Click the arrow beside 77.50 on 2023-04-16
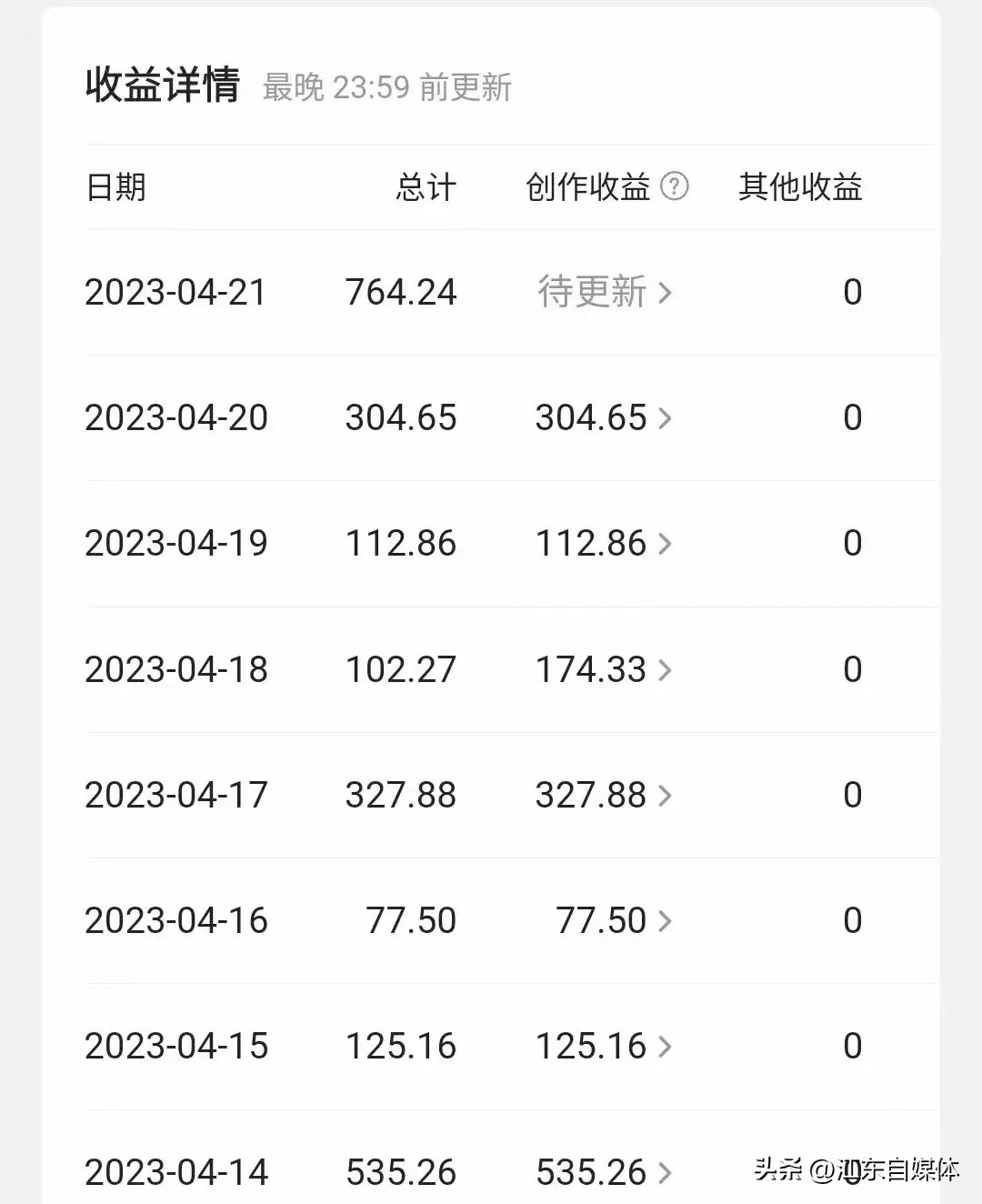 666,921
